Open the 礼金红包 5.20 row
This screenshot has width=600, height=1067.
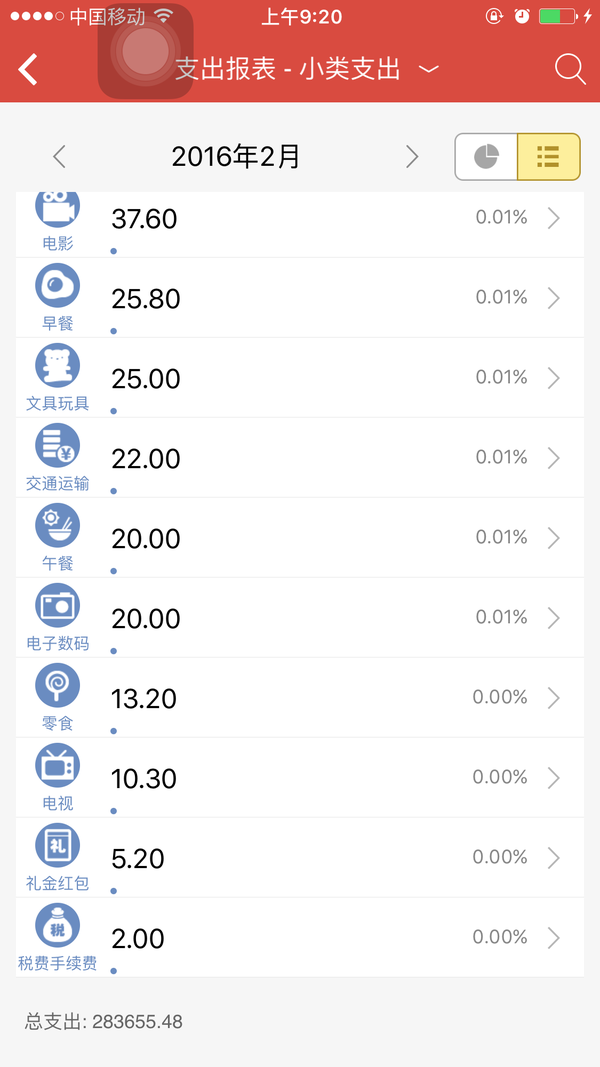pyautogui.click(x=300, y=857)
